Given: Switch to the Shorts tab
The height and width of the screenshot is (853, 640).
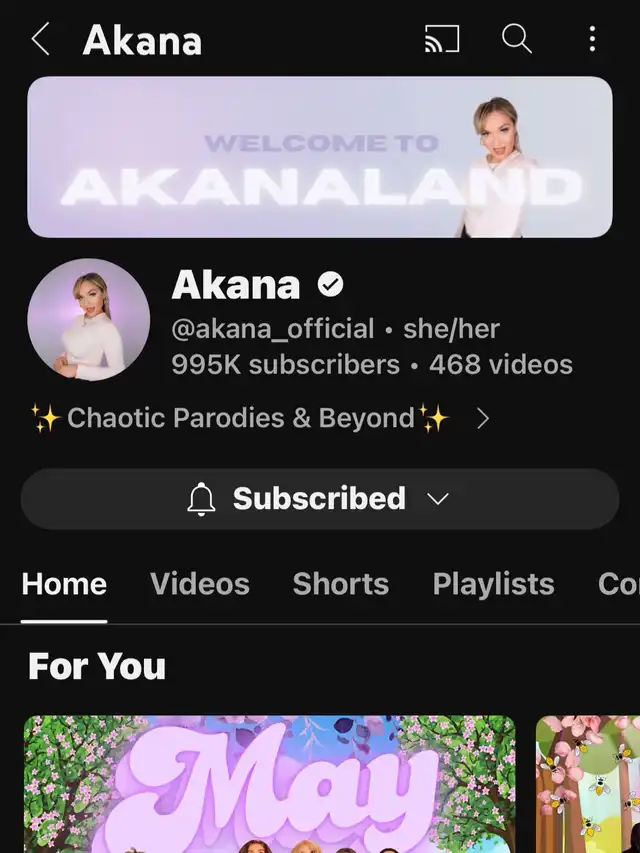Looking at the screenshot, I should click(x=340, y=584).
